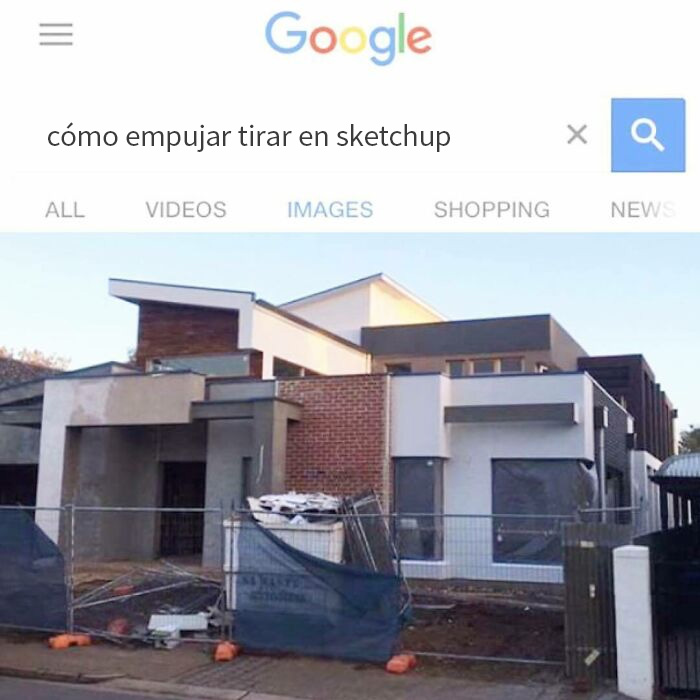Open the News tab
The image size is (700, 700).
642,210
